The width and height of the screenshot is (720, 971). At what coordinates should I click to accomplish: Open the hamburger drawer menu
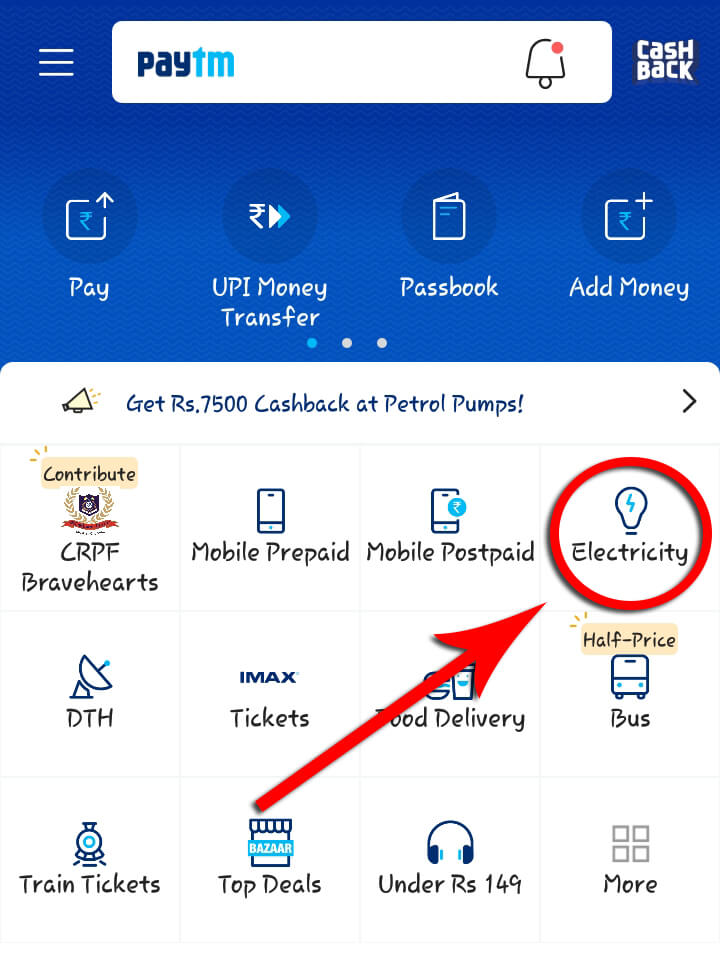(x=56, y=62)
